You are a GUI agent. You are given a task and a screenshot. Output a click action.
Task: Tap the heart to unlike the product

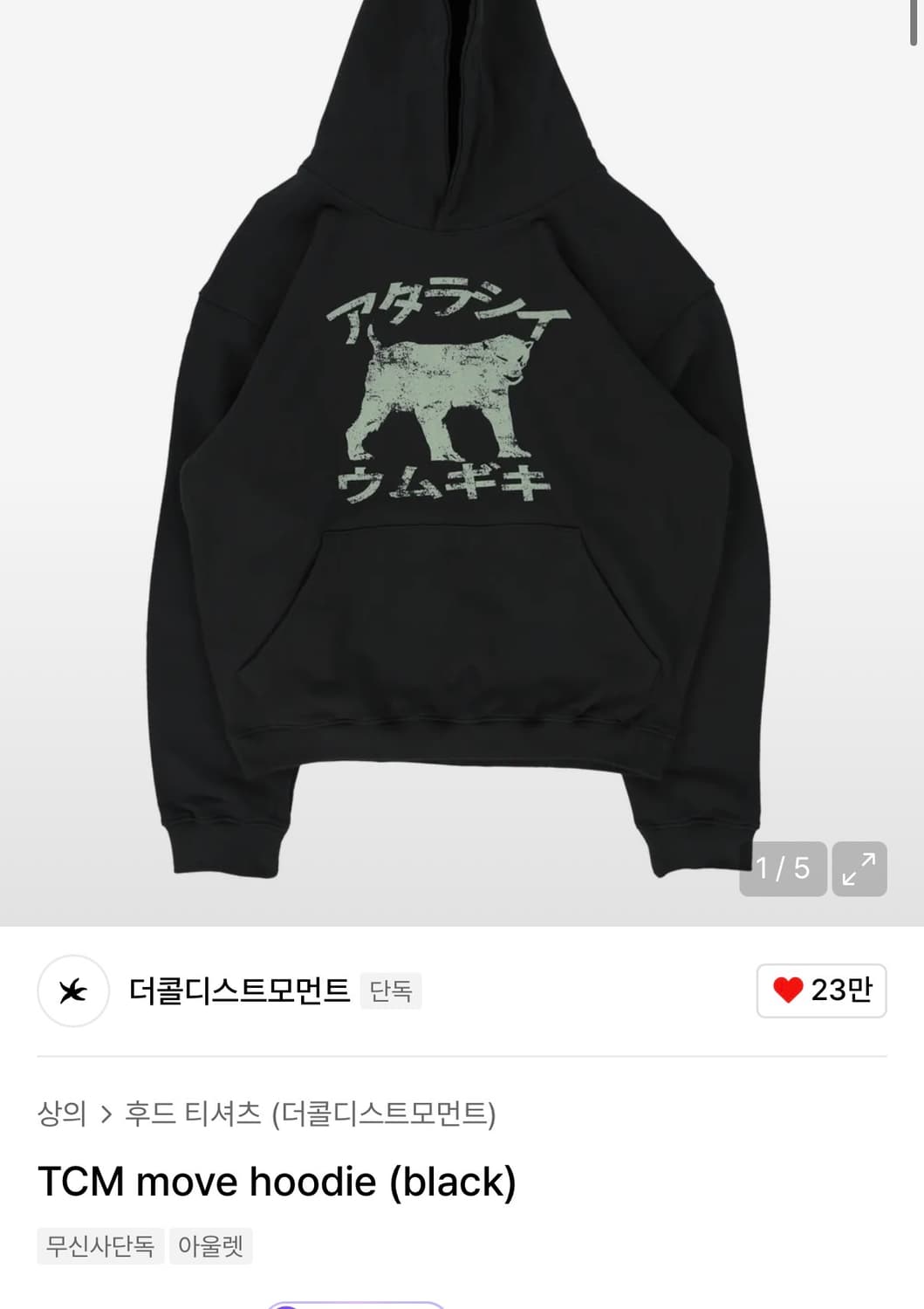click(x=790, y=991)
